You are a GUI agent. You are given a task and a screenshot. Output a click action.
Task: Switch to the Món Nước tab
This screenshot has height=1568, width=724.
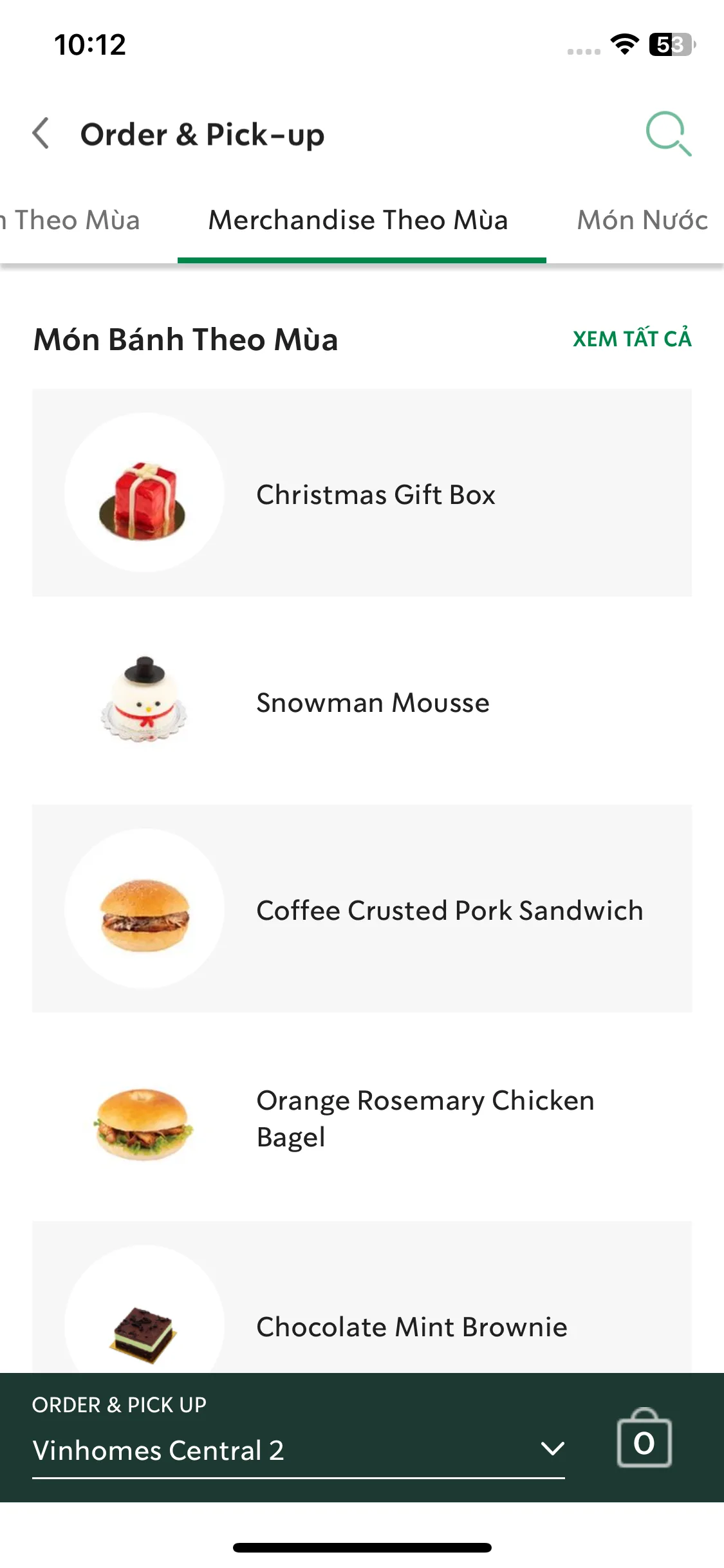[642, 220]
